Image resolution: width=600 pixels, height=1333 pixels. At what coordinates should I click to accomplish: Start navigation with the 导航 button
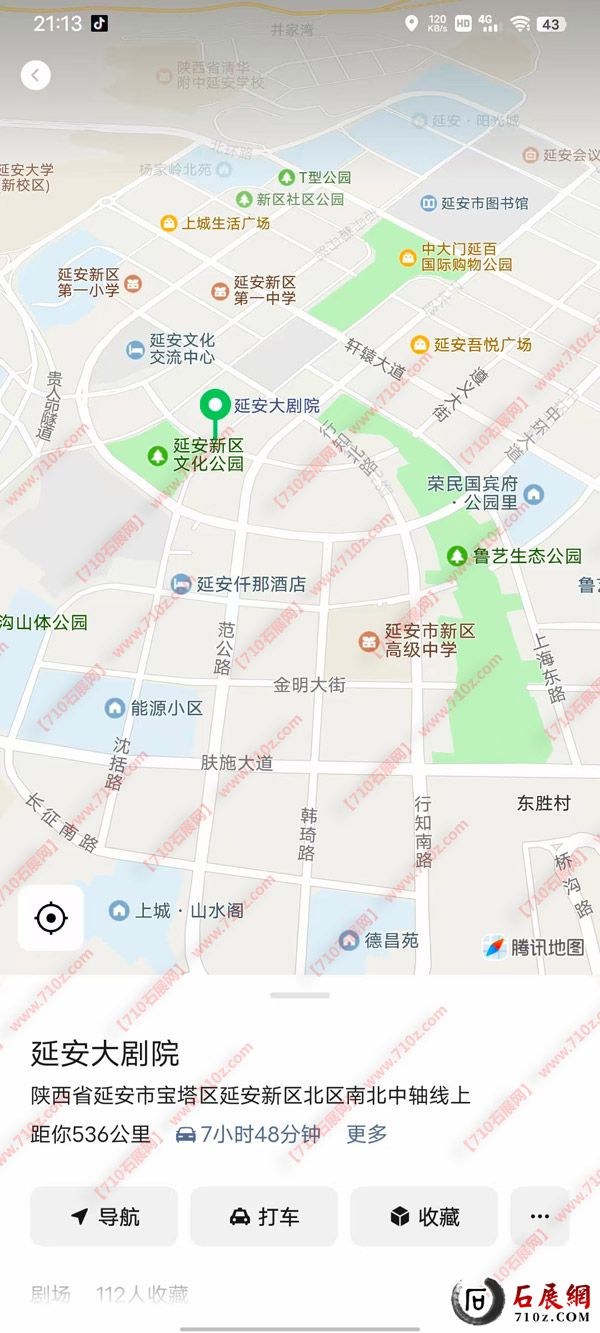click(x=104, y=1216)
